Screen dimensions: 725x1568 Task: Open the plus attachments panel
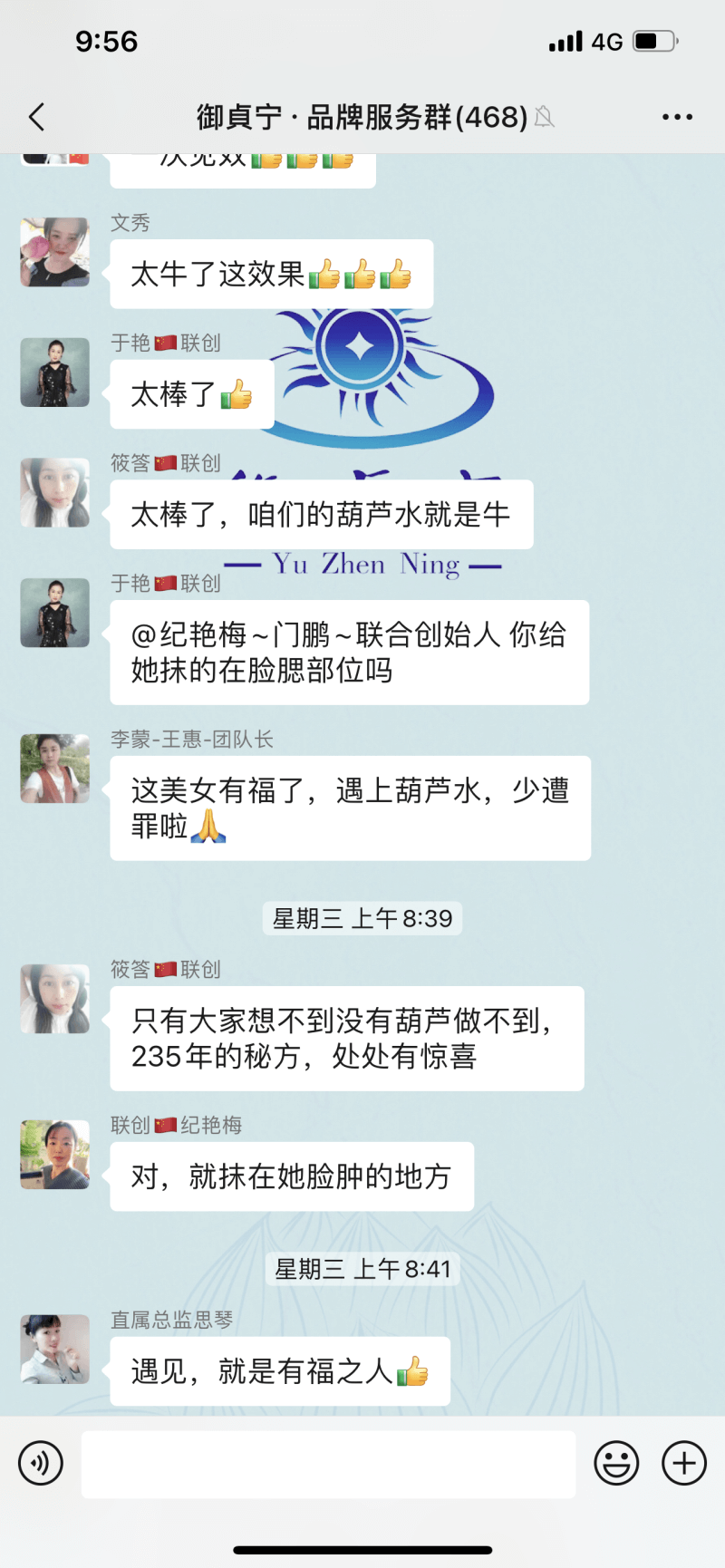coord(684,1463)
